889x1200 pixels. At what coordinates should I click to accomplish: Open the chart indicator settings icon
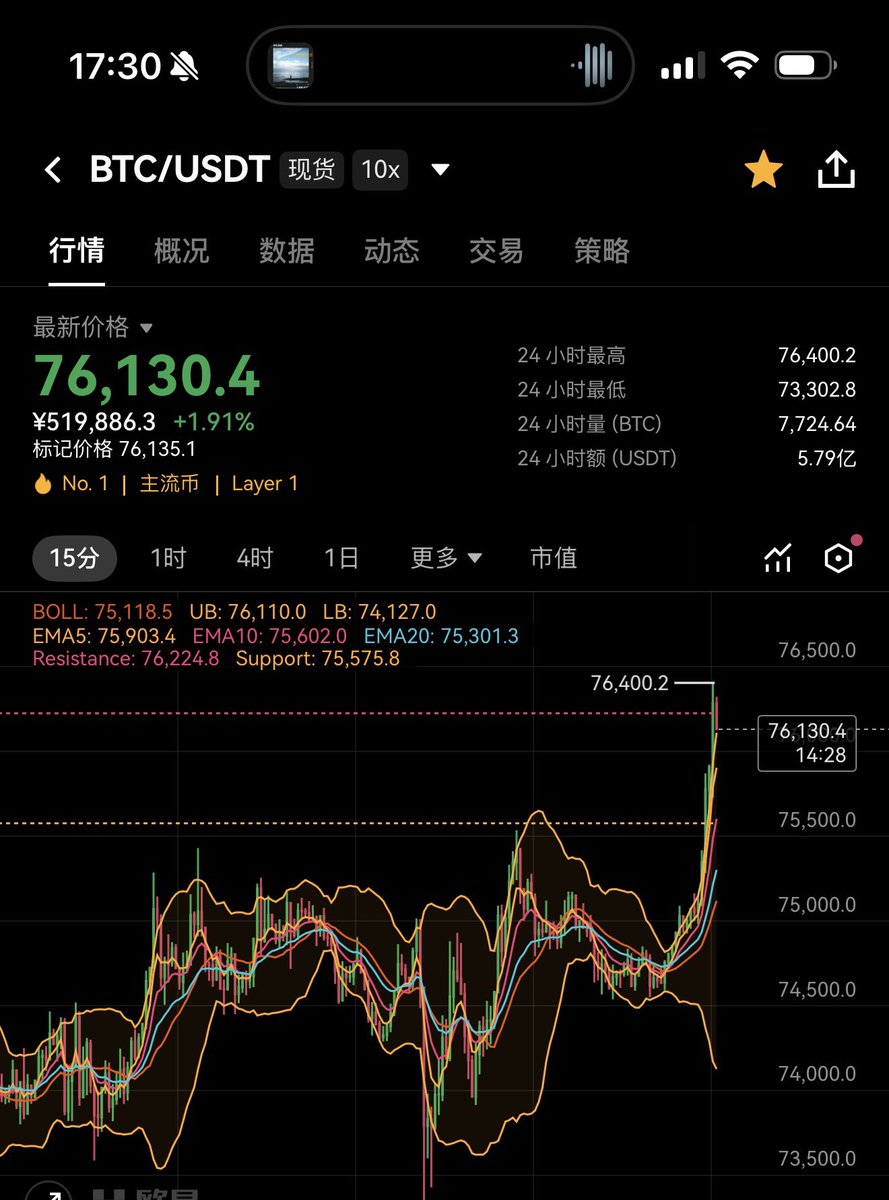(x=778, y=558)
